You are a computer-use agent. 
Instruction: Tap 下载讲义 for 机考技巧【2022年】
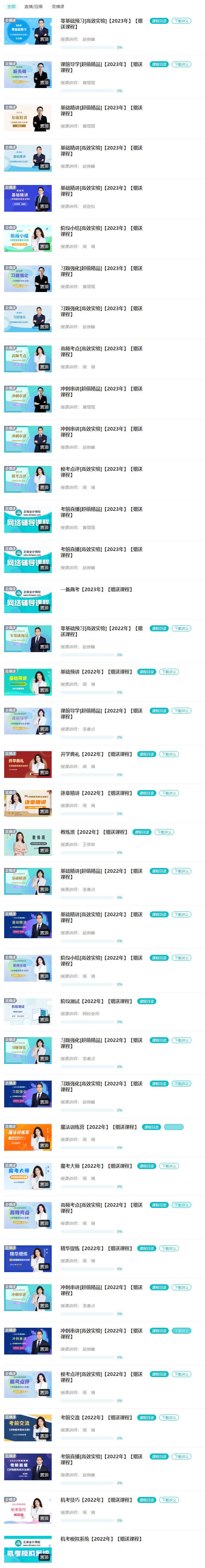pyautogui.click(x=169, y=1500)
